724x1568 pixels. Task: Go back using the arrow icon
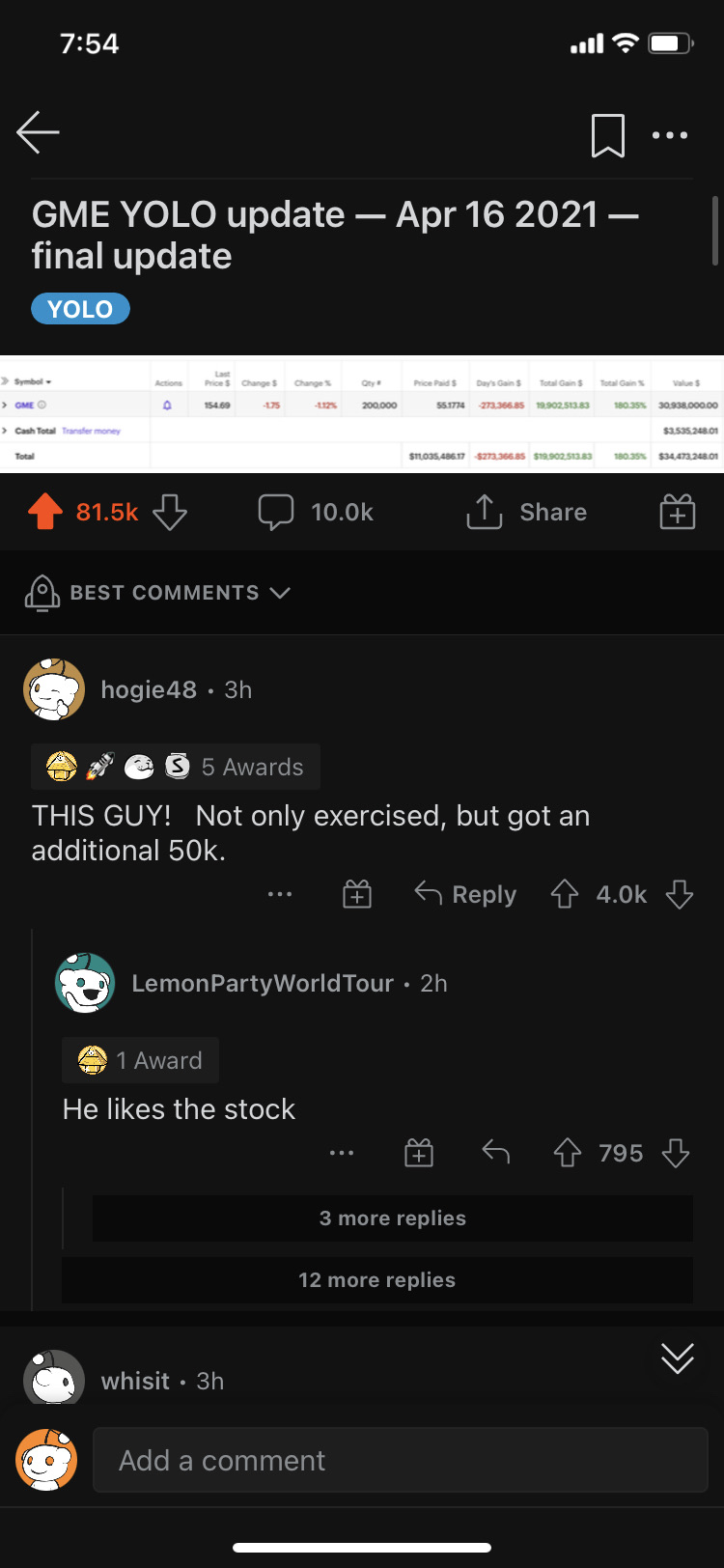[39, 132]
